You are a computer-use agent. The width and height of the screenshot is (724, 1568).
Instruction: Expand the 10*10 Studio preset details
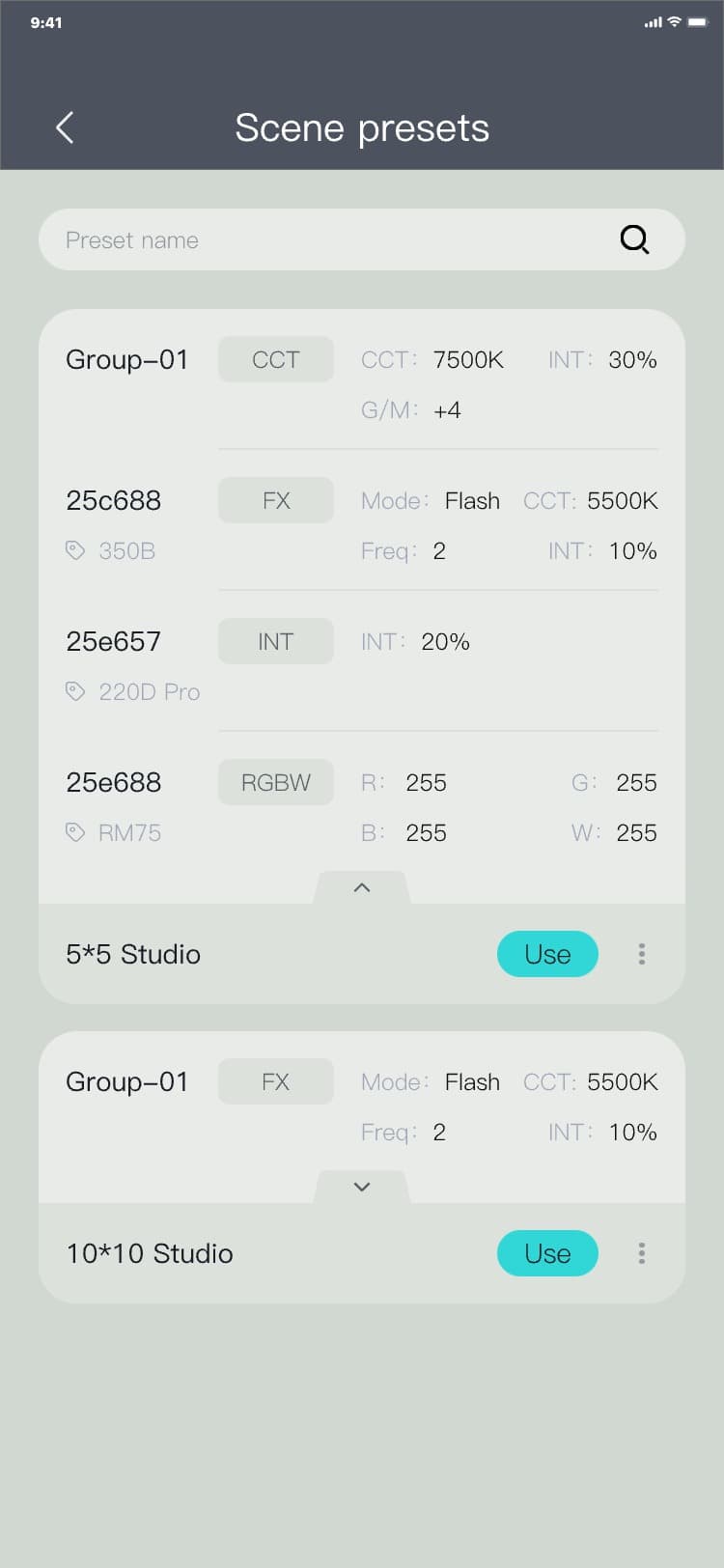click(362, 1187)
